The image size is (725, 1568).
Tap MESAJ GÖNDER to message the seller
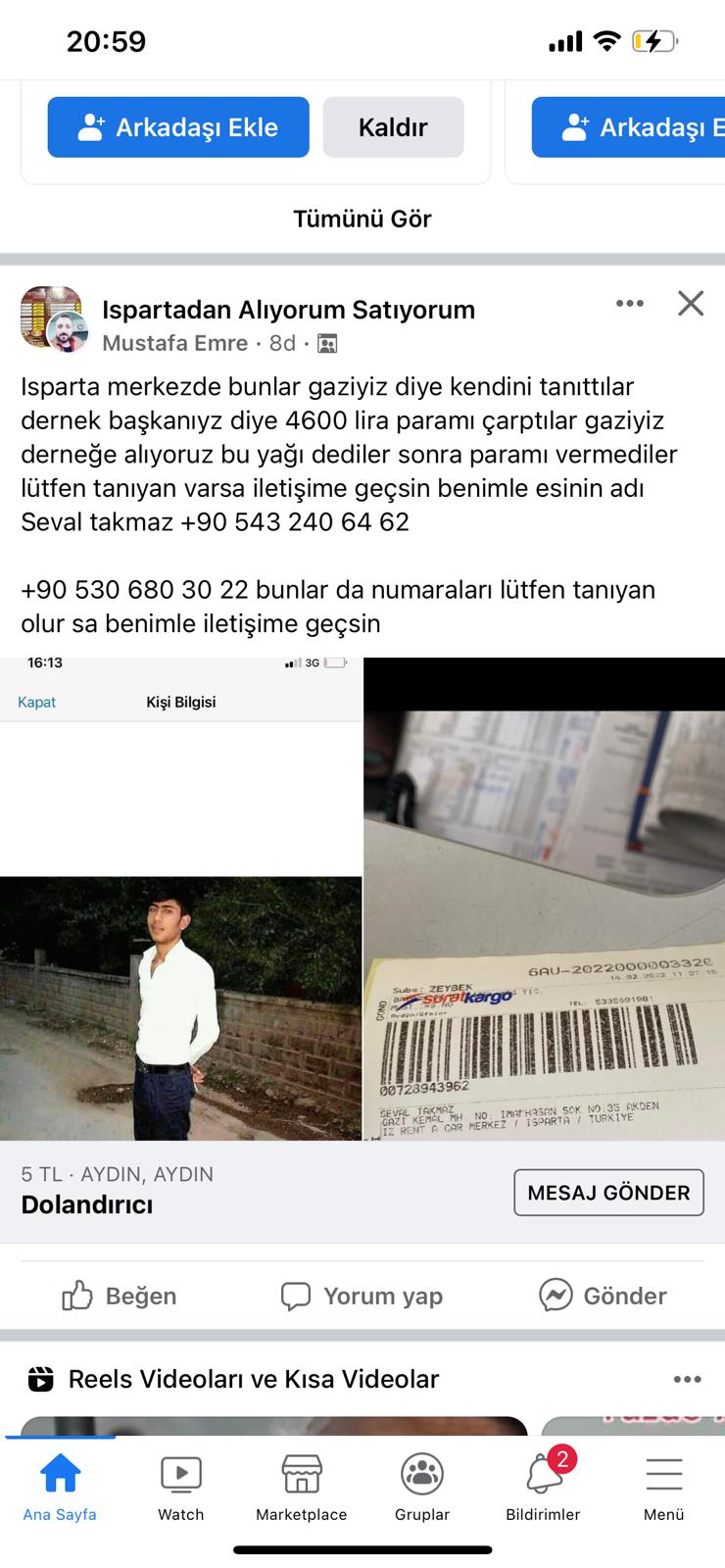[608, 1193]
